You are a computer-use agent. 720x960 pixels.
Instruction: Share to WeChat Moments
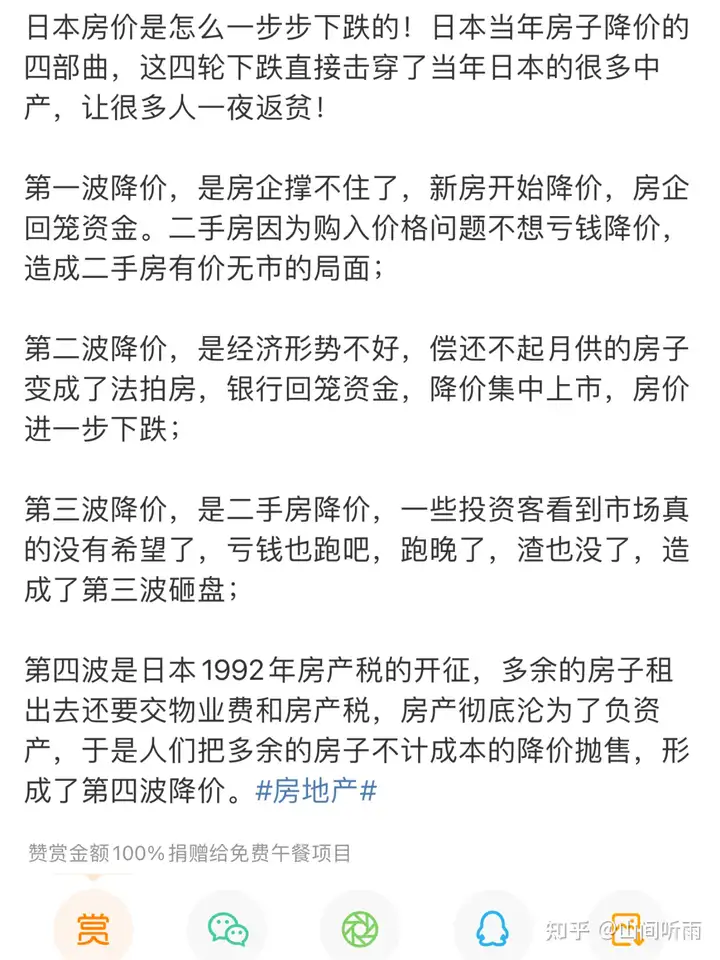tap(360, 928)
